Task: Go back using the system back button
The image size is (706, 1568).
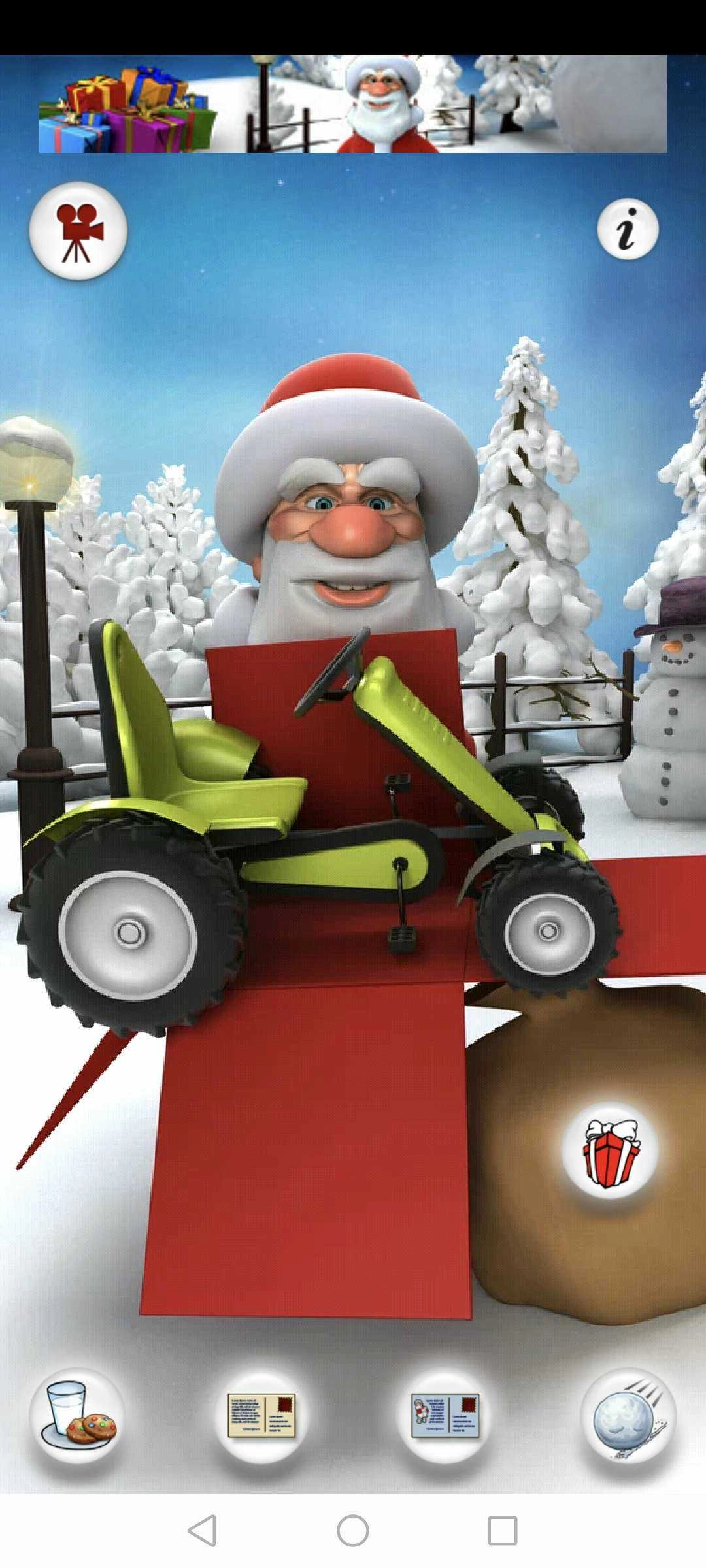Action: (x=202, y=1530)
